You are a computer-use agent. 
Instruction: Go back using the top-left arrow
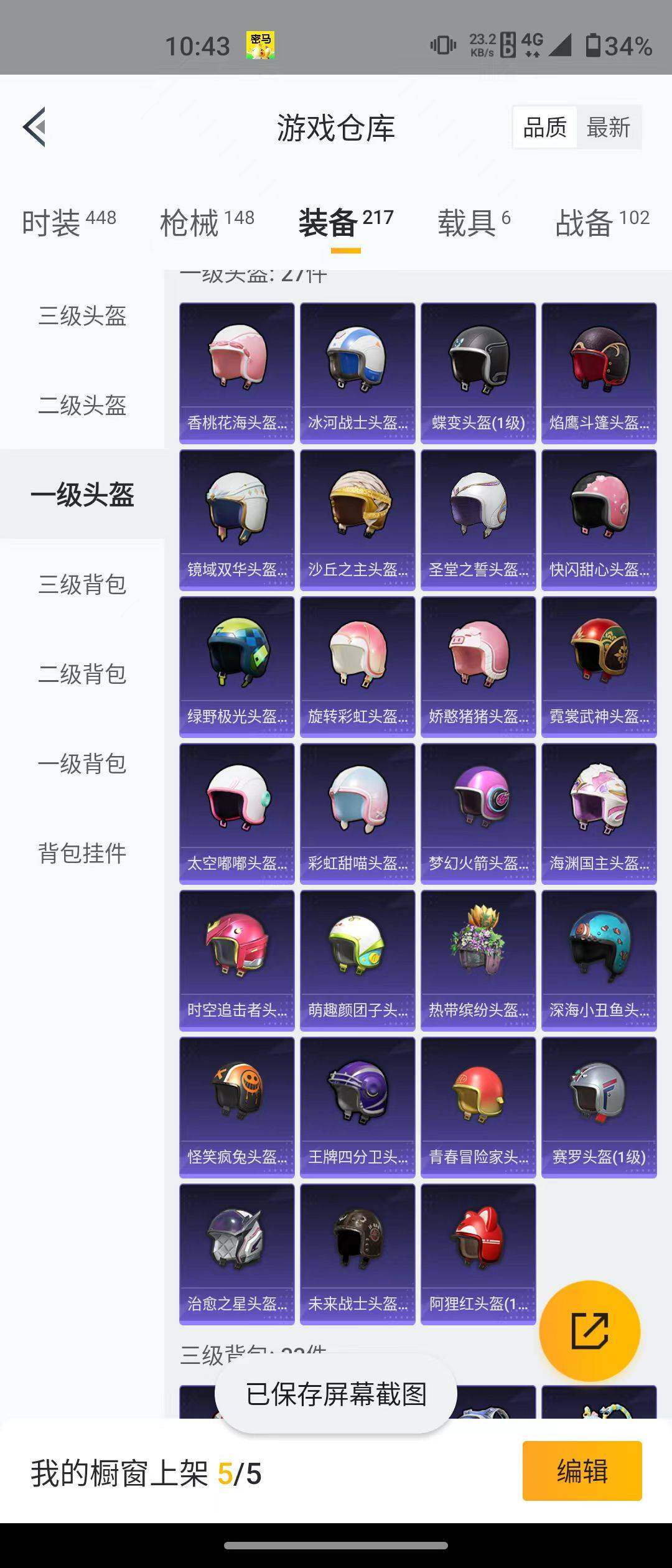35,127
